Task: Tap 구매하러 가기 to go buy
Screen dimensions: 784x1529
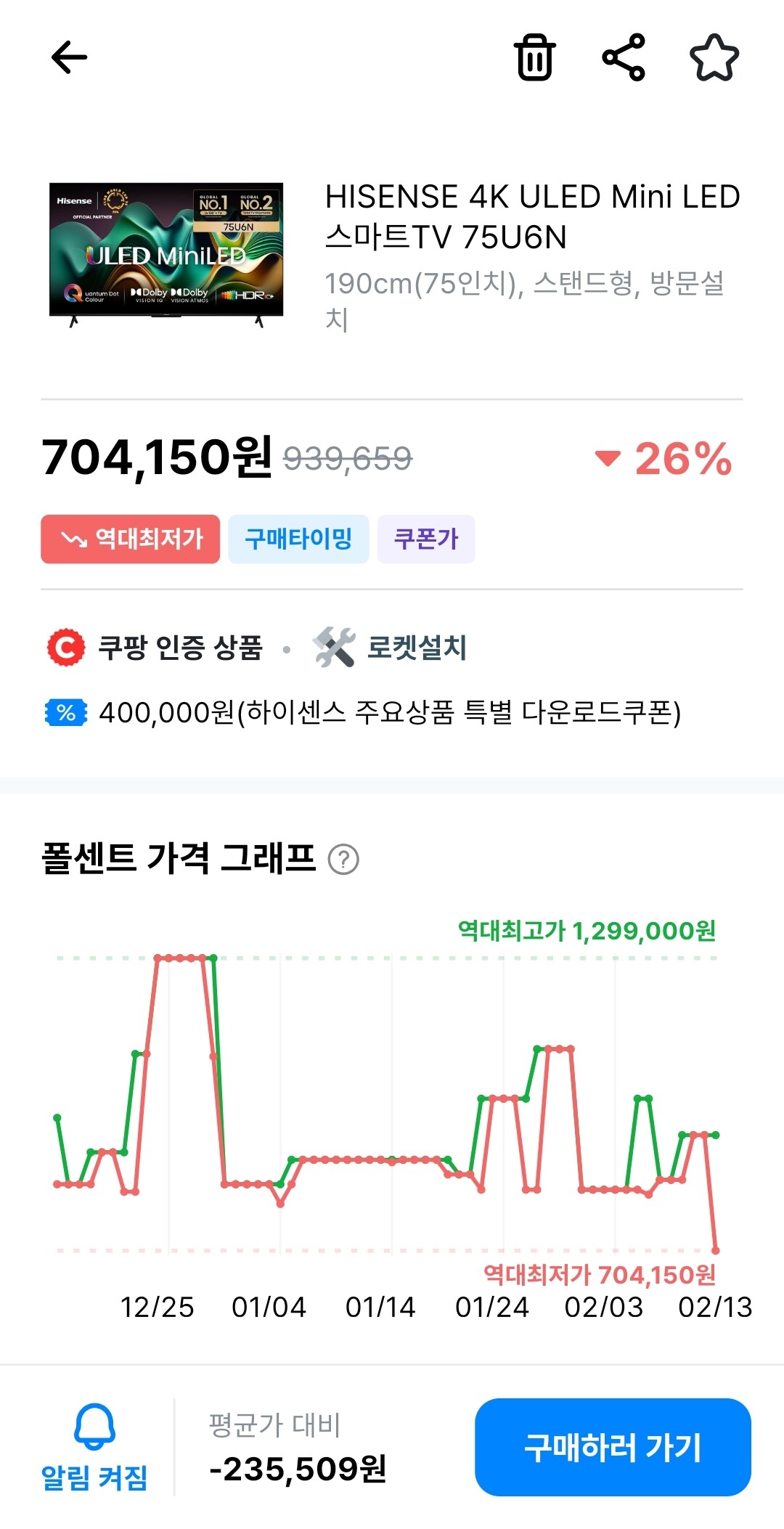Action: click(613, 1447)
